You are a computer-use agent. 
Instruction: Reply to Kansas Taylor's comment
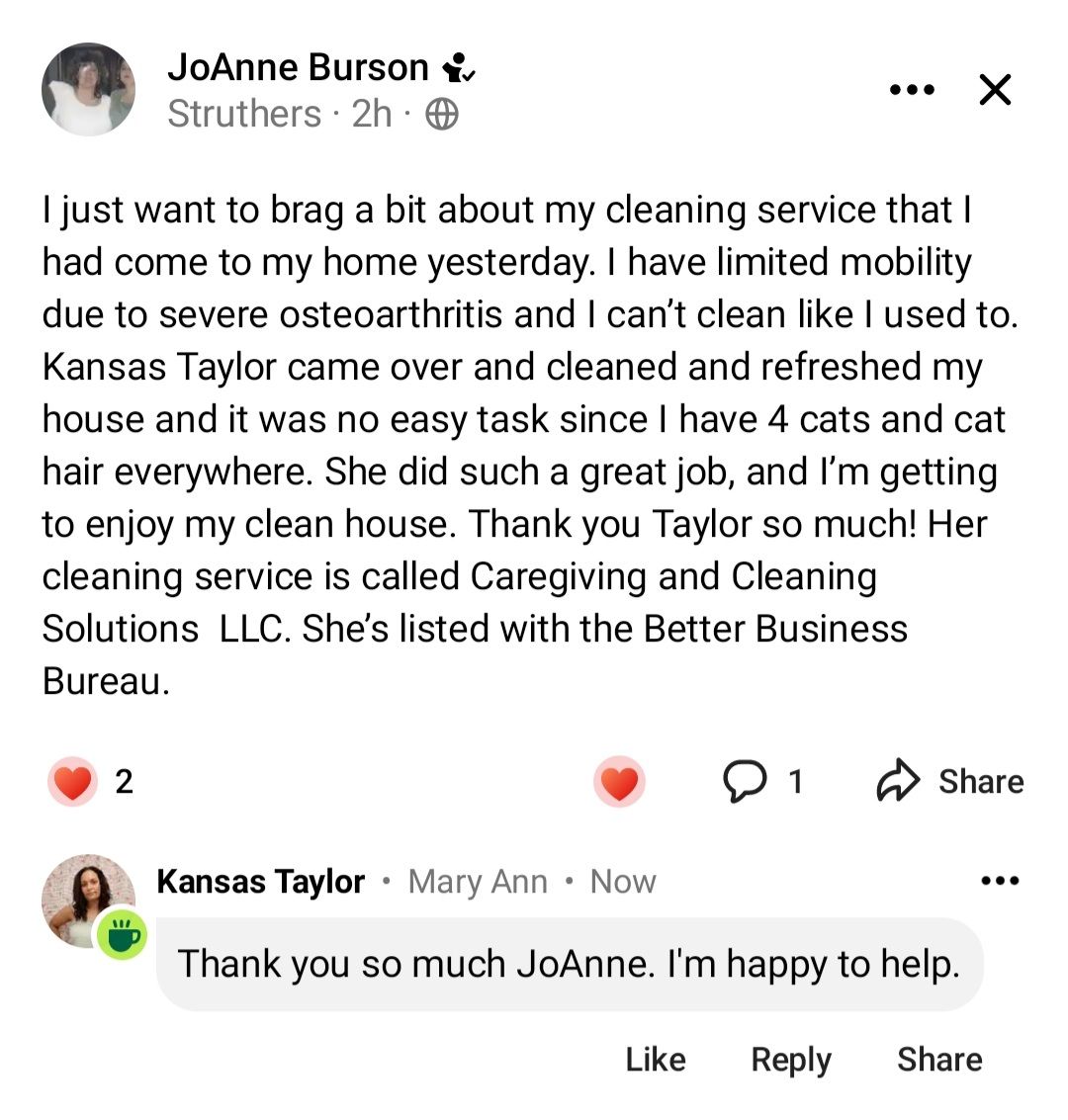[x=791, y=1060]
